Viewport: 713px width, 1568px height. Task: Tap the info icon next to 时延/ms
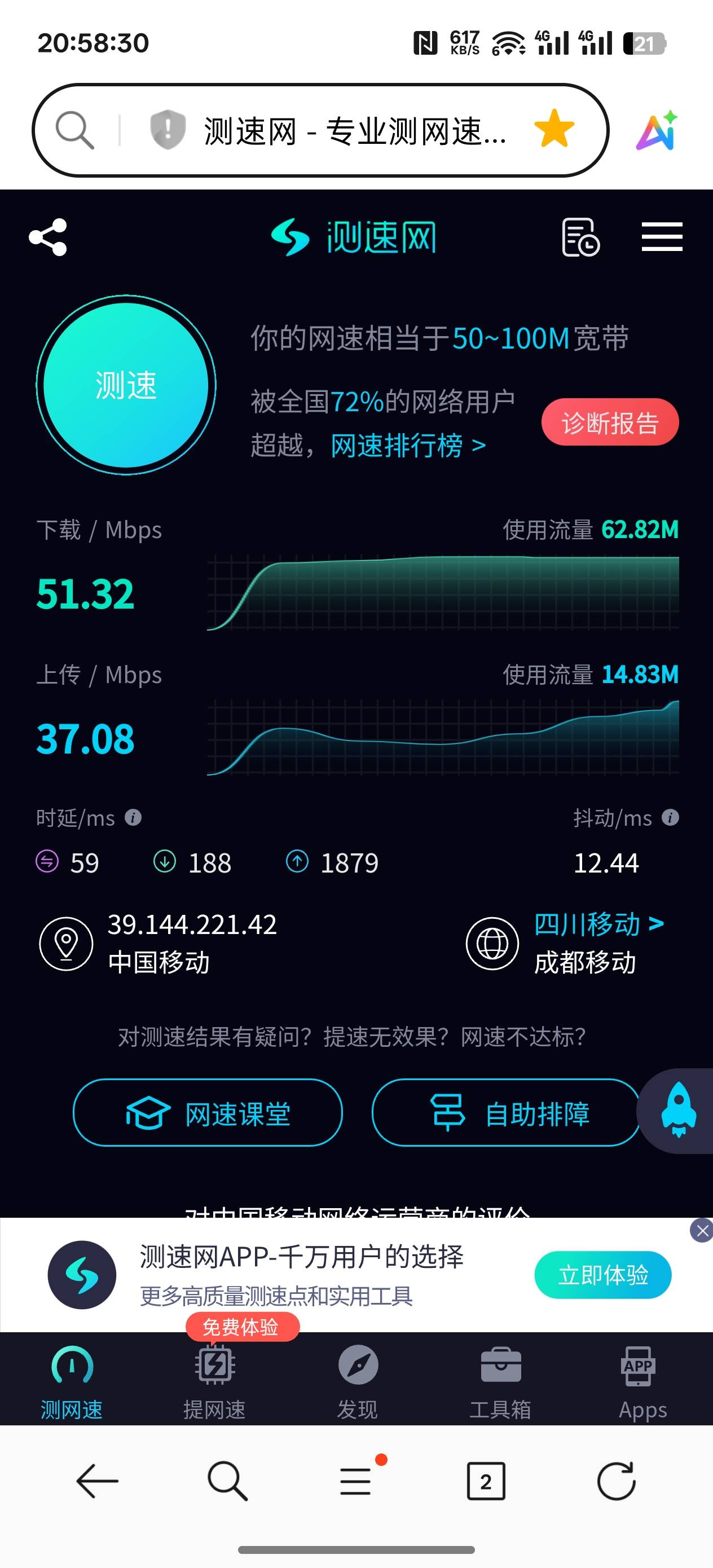(133, 817)
